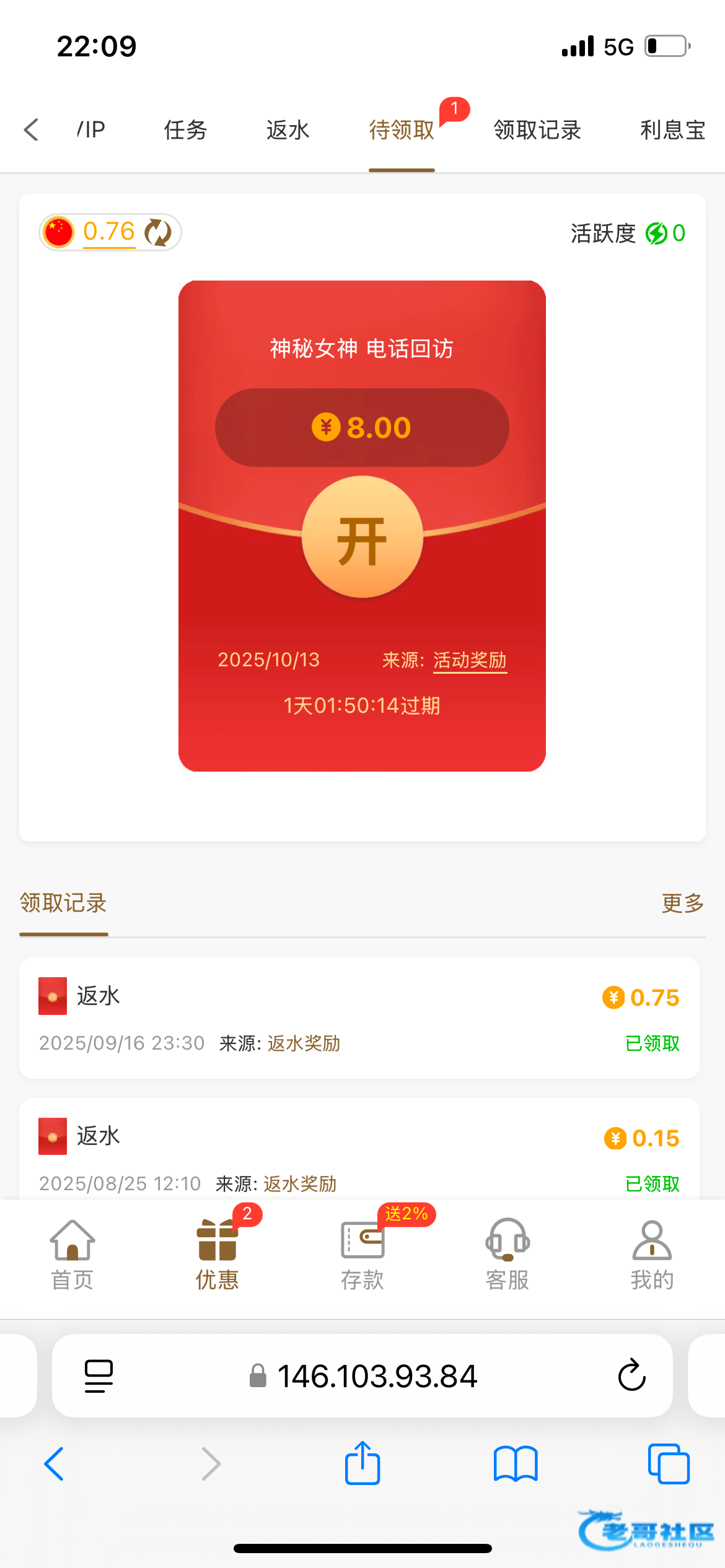Refresh the 0.76 balance
This screenshot has width=725, height=1568.
point(158,232)
